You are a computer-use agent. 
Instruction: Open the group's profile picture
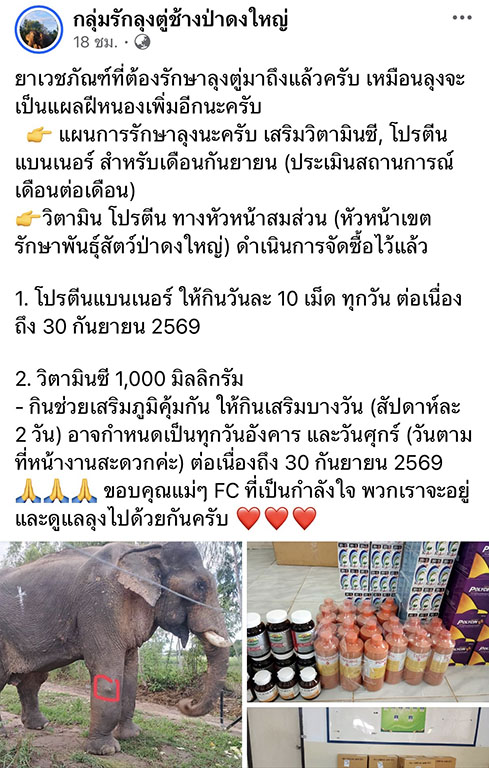click(x=39, y=29)
